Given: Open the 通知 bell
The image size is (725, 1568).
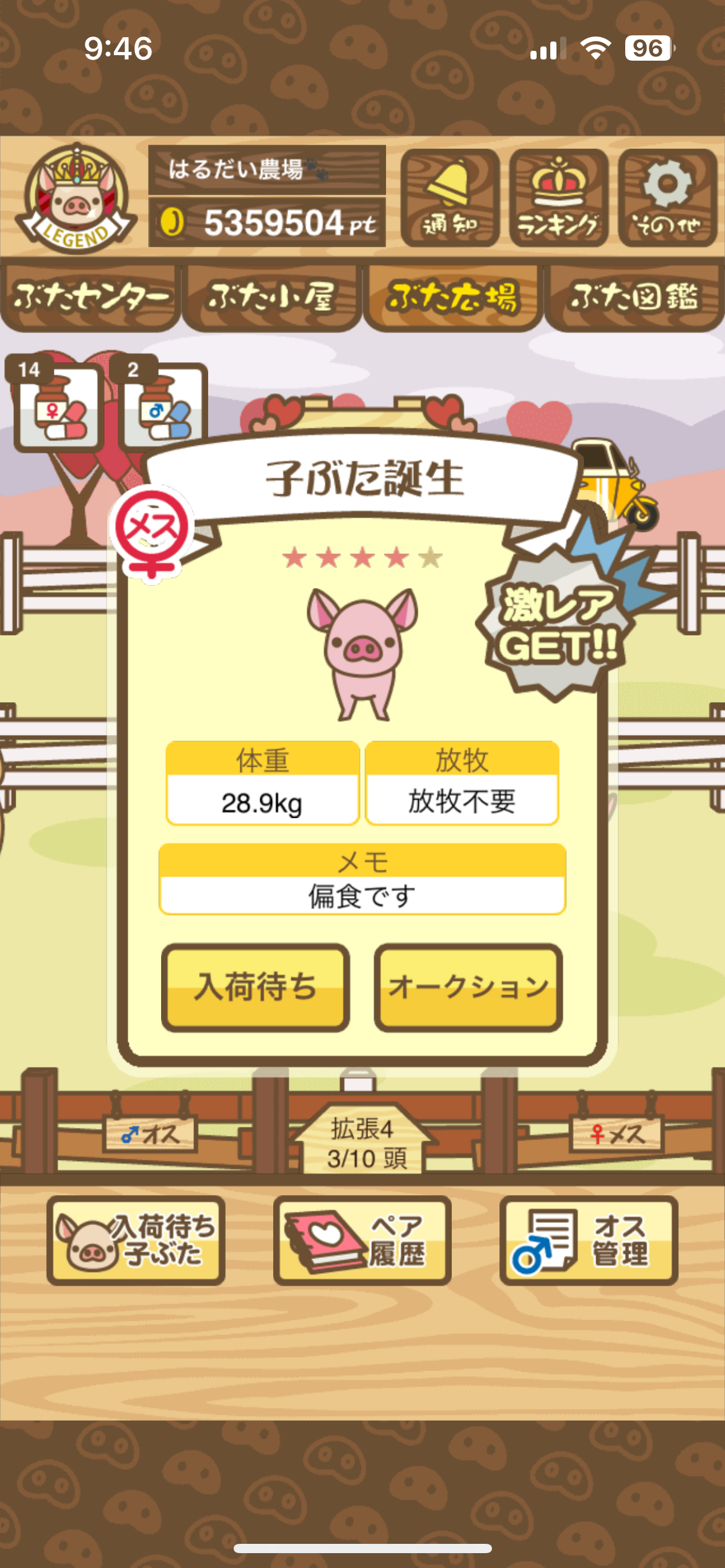Looking at the screenshot, I should coord(450,198).
